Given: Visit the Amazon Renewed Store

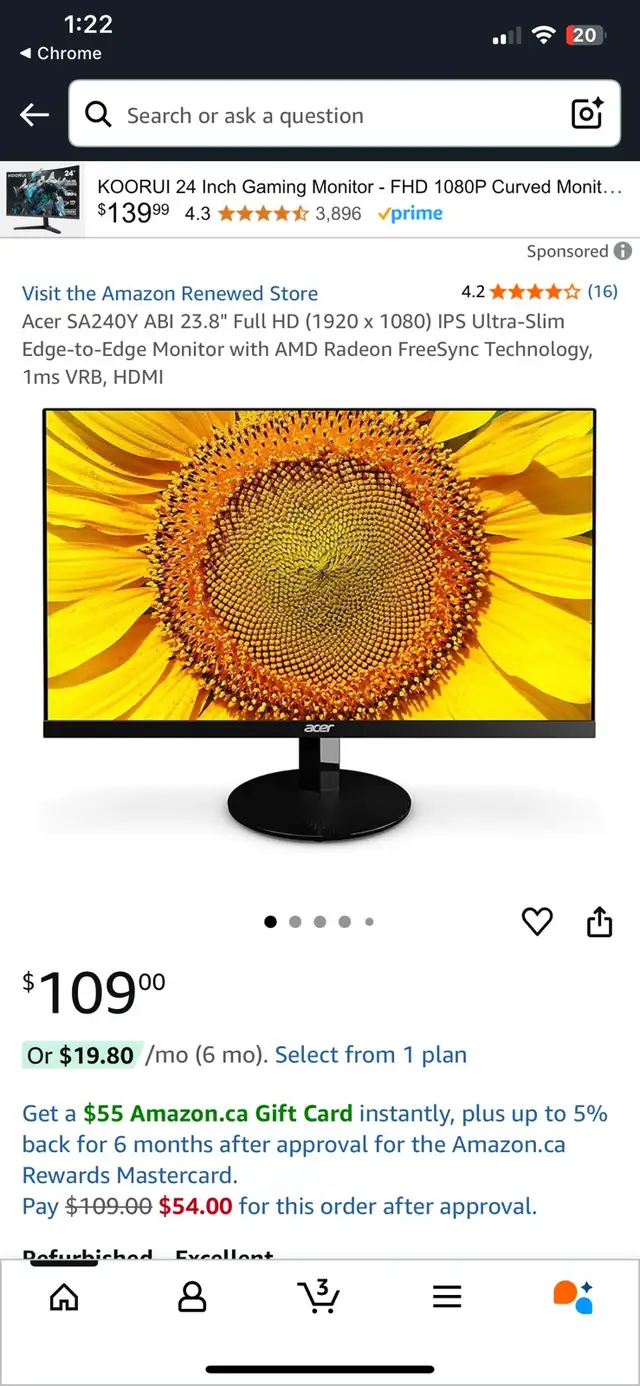Looking at the screenshot, I should click(170, 293).
